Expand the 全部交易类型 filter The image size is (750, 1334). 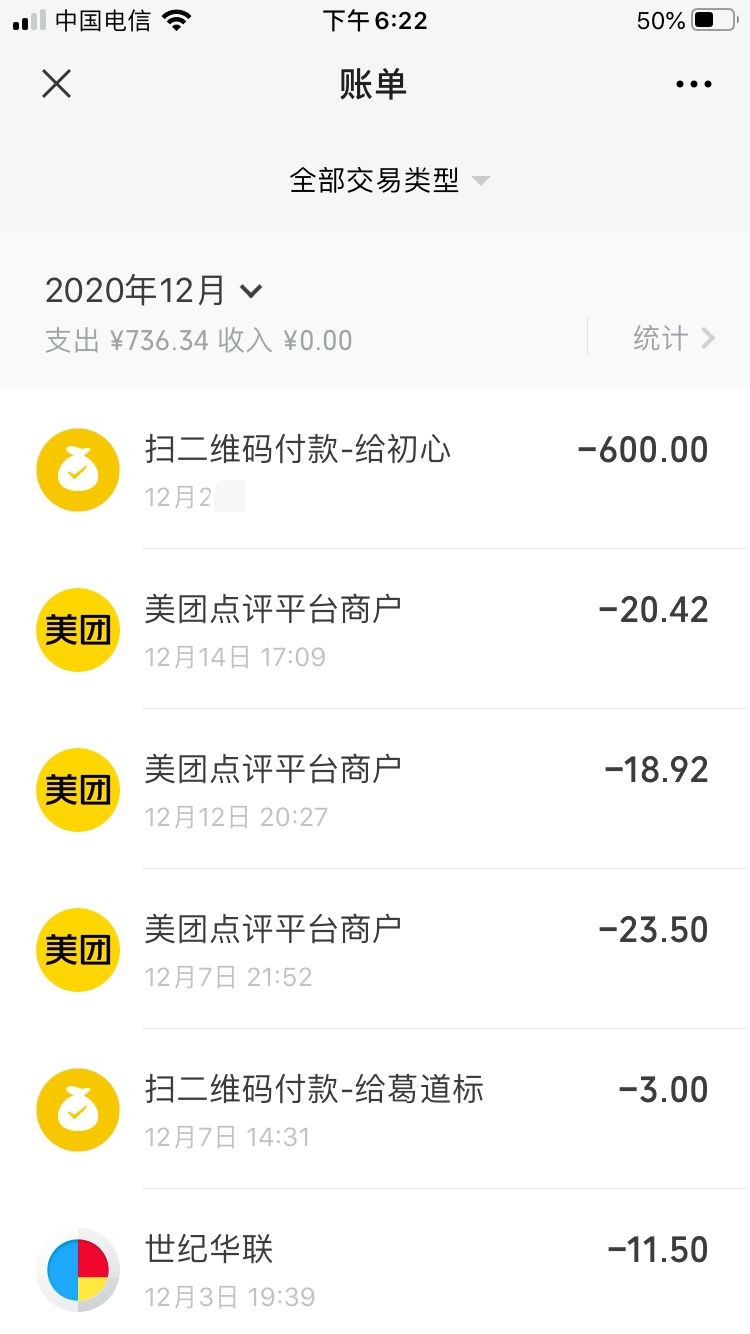point(388,181)
